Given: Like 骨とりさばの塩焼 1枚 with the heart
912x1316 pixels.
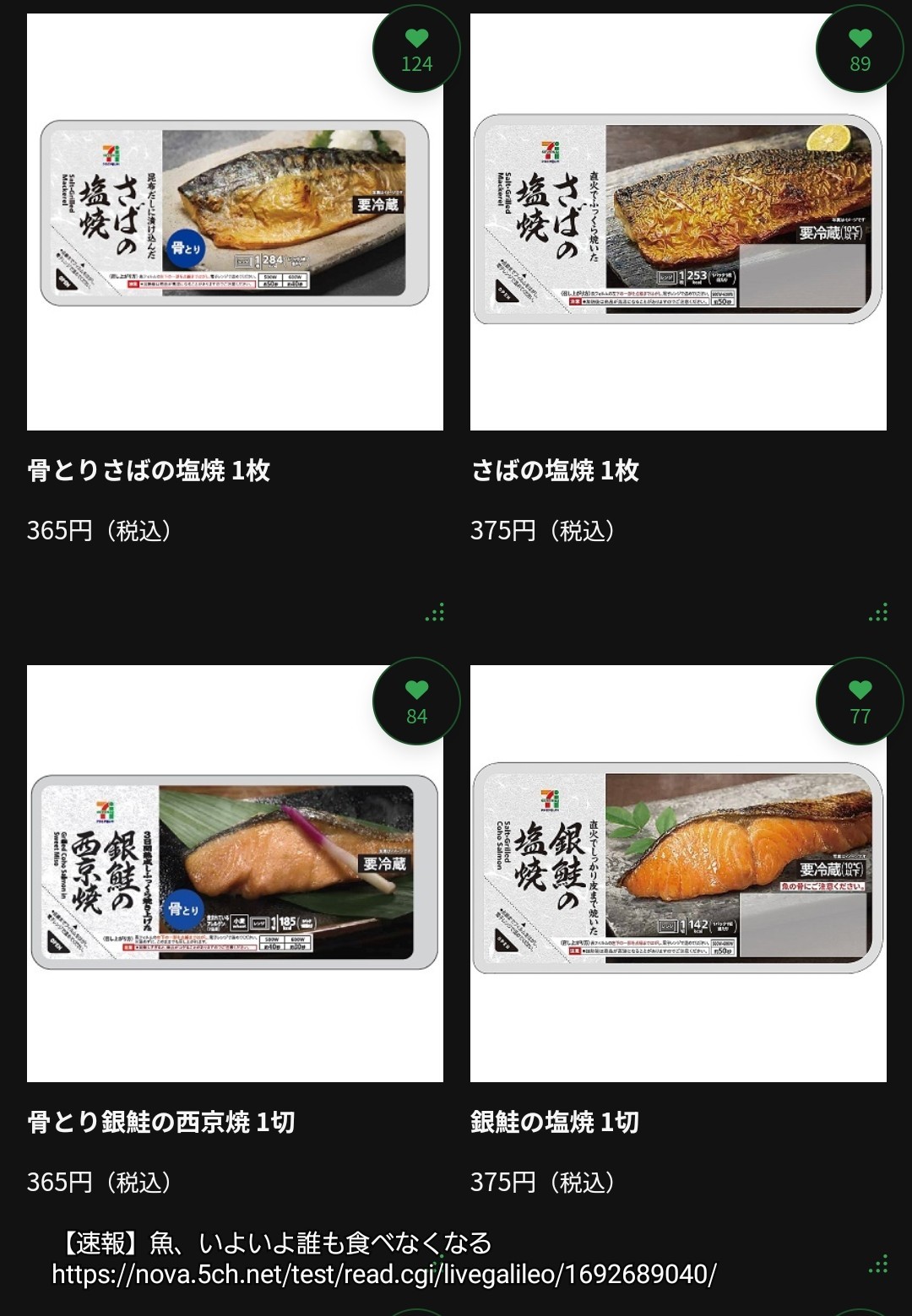Looking at the screenshot, I should tap(416, 50).
